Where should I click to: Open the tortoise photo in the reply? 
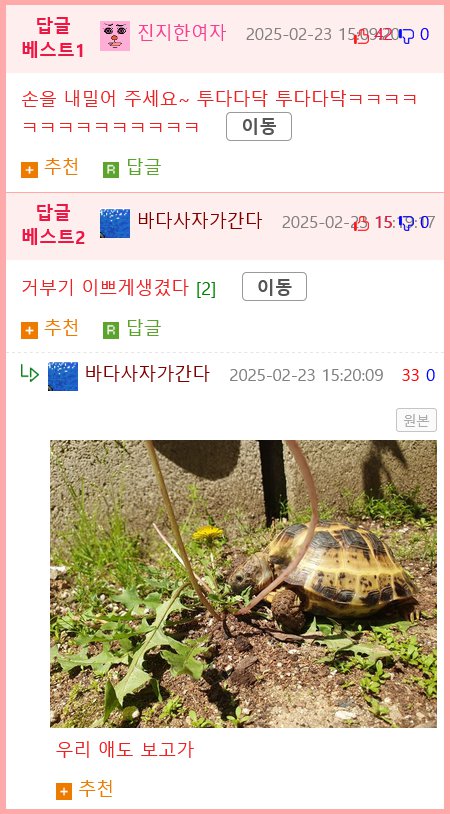pyautogui.click(x=243, y=584)
